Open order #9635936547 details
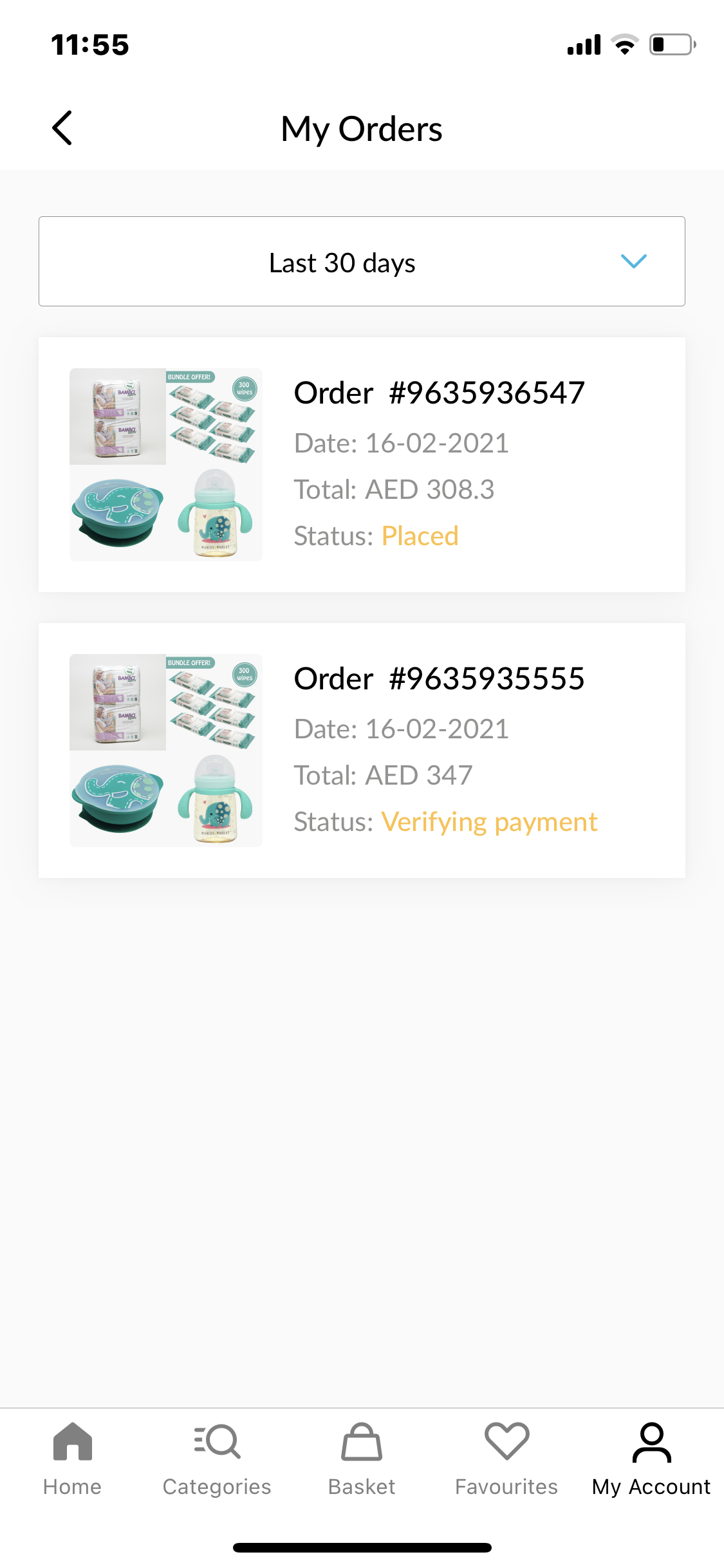The height and width of the screenshot is (1568, 724). (x=362, y=464)
